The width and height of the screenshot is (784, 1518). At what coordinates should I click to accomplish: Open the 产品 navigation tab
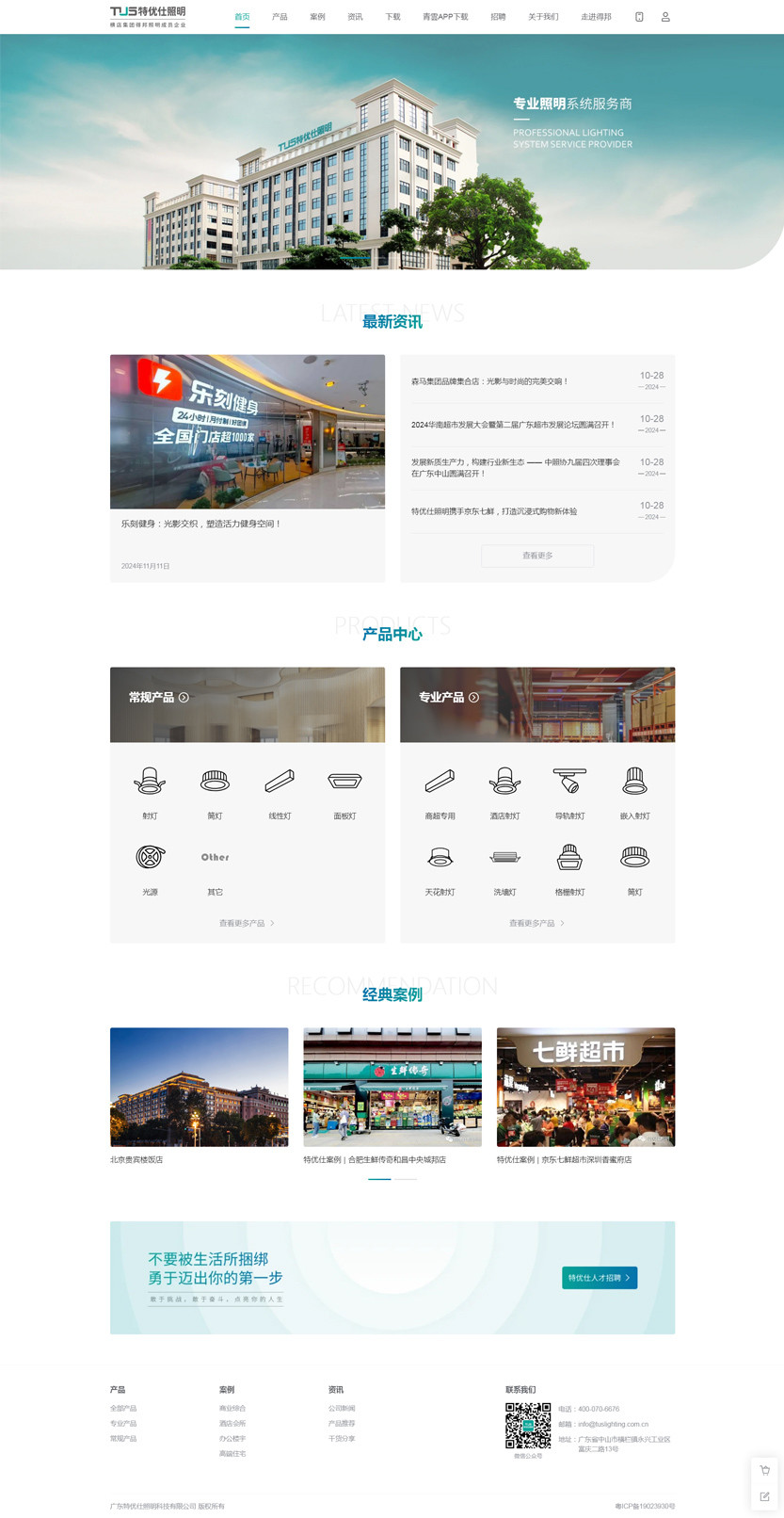point(280,17)
